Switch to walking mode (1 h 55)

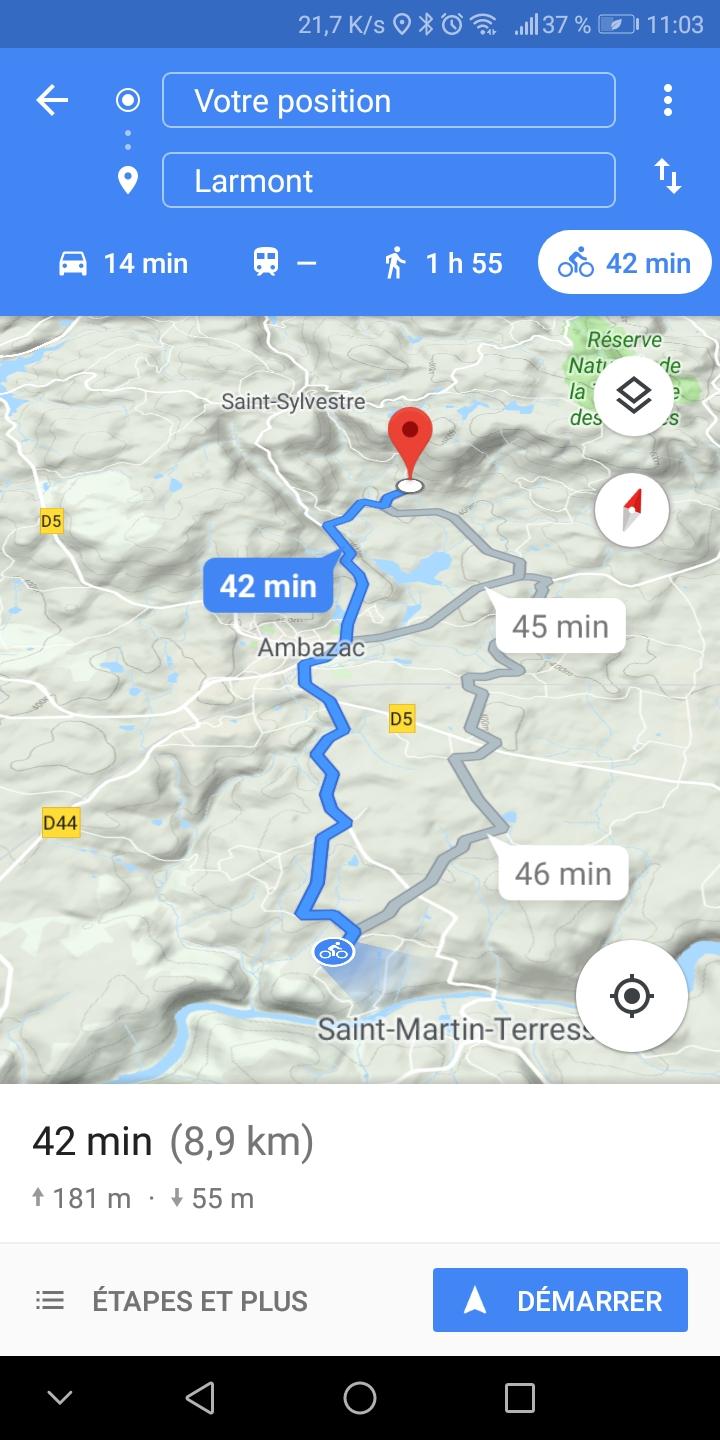click(x=442, y=263)
